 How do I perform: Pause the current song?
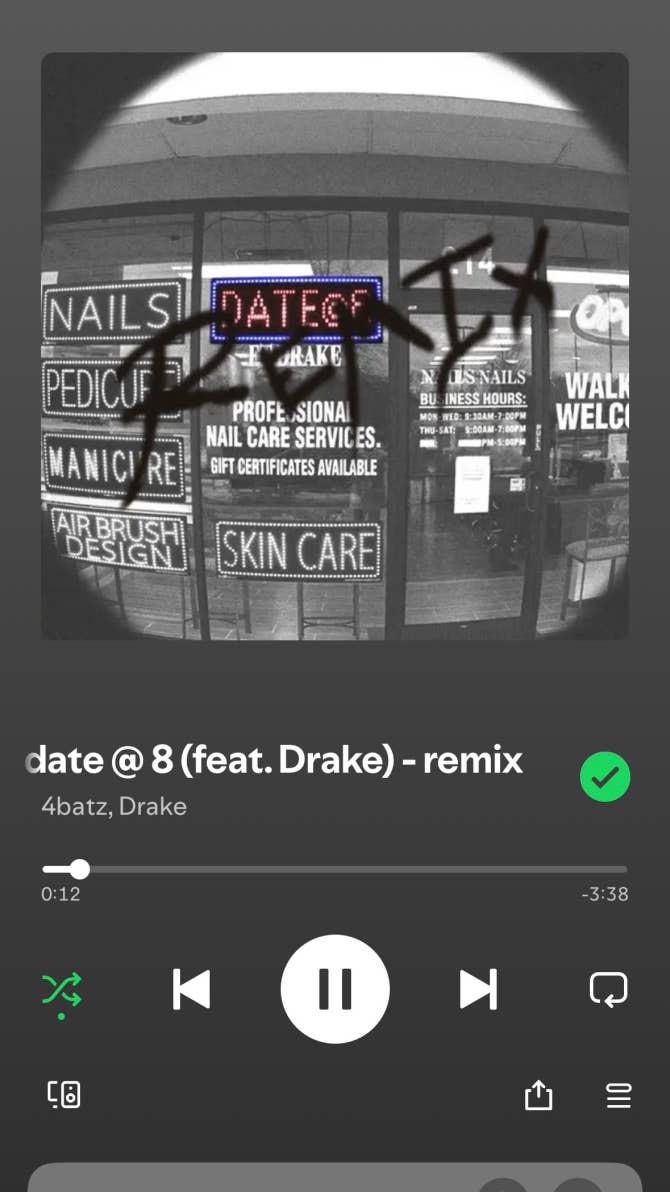pos(335,989)
